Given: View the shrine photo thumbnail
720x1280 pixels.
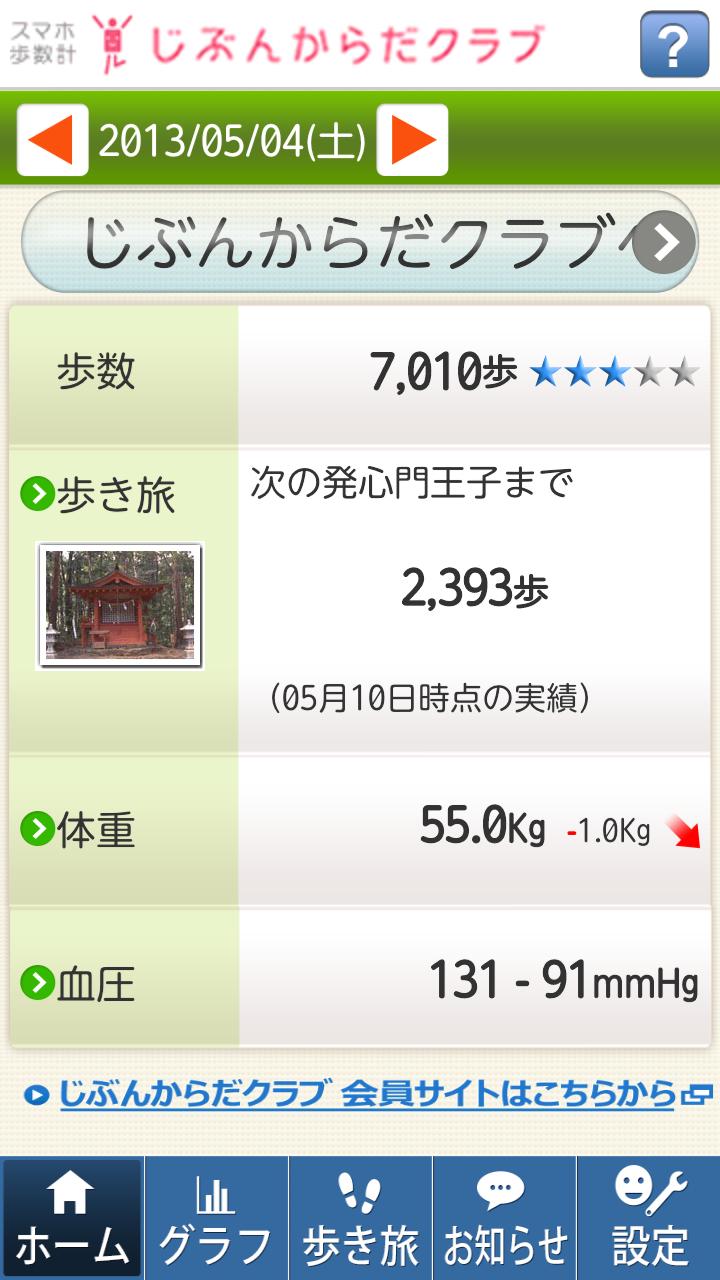Looking at the screenshot, I should (120, 605).
